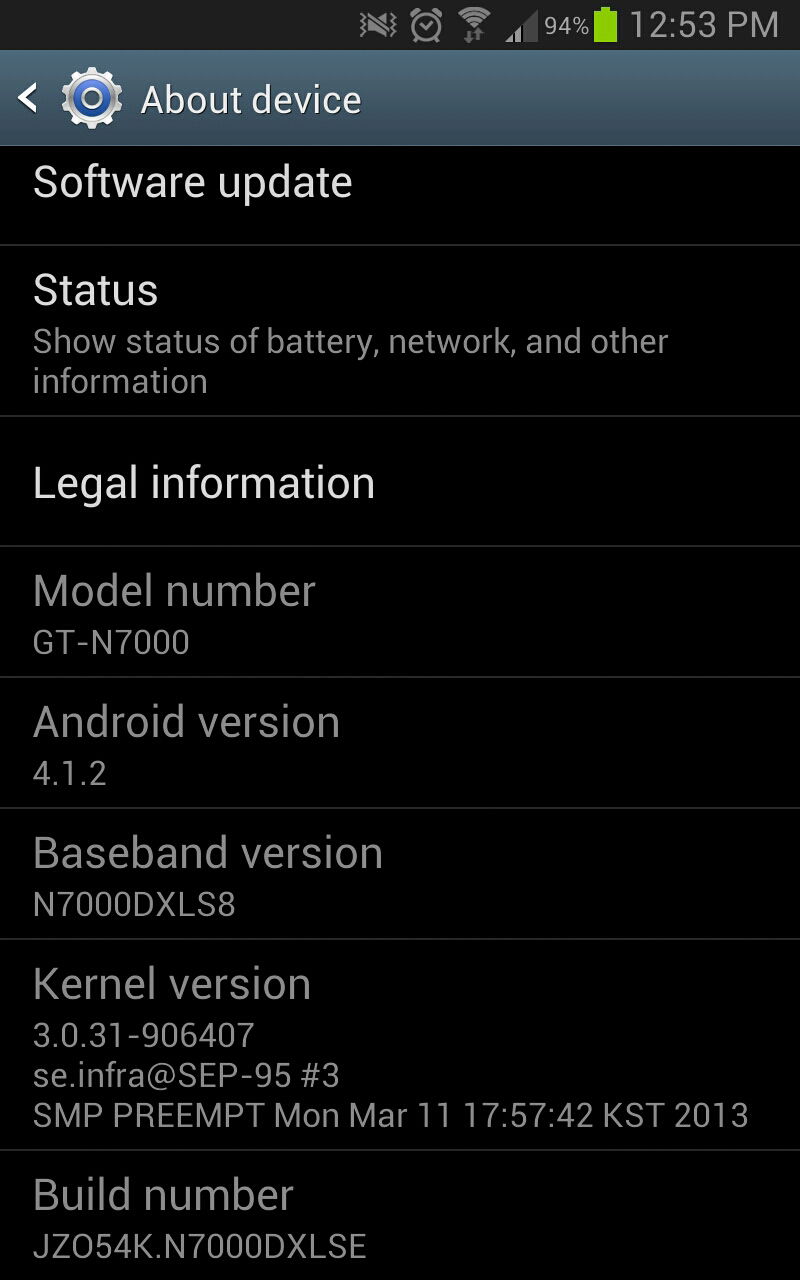View Legal information

point(400,483)
